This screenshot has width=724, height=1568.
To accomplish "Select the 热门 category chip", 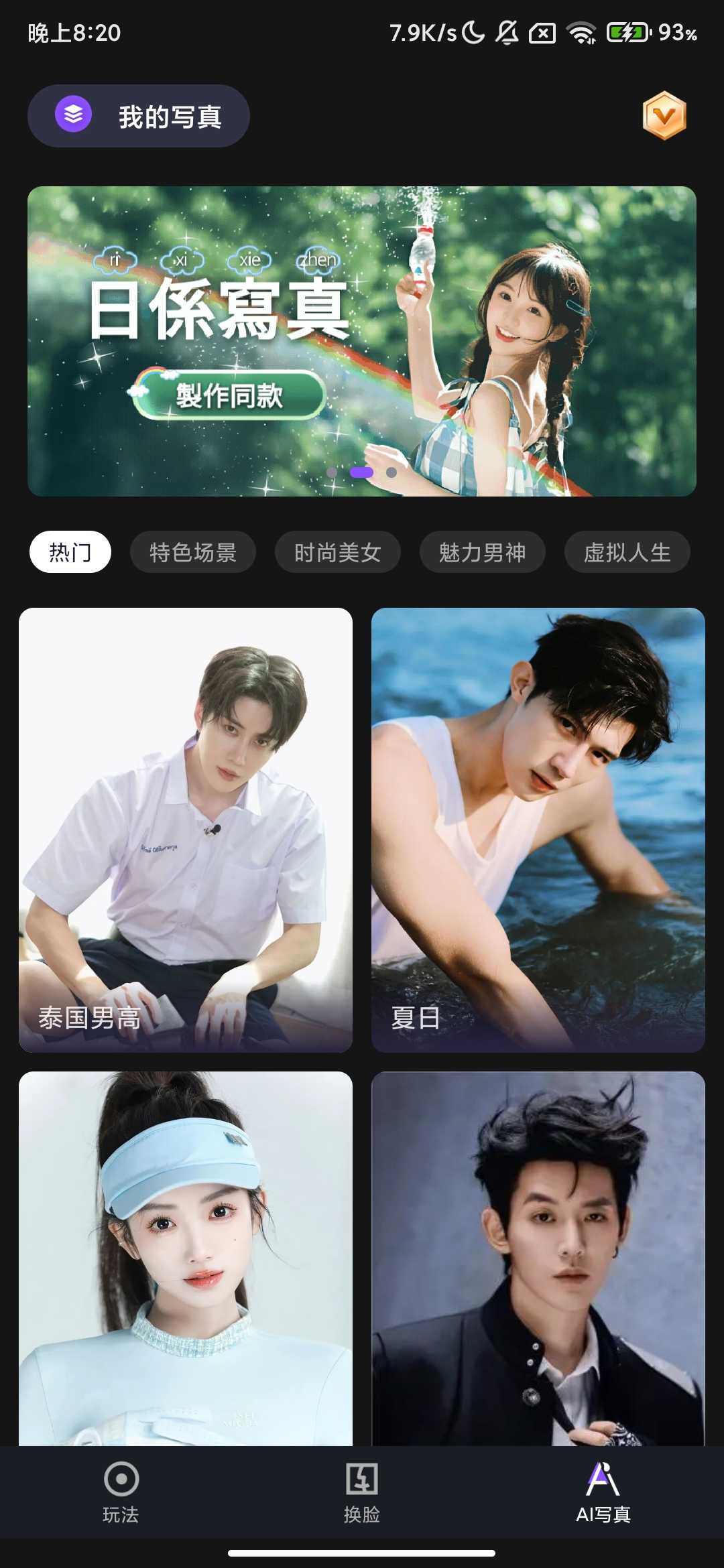I will tap(70, 552).
